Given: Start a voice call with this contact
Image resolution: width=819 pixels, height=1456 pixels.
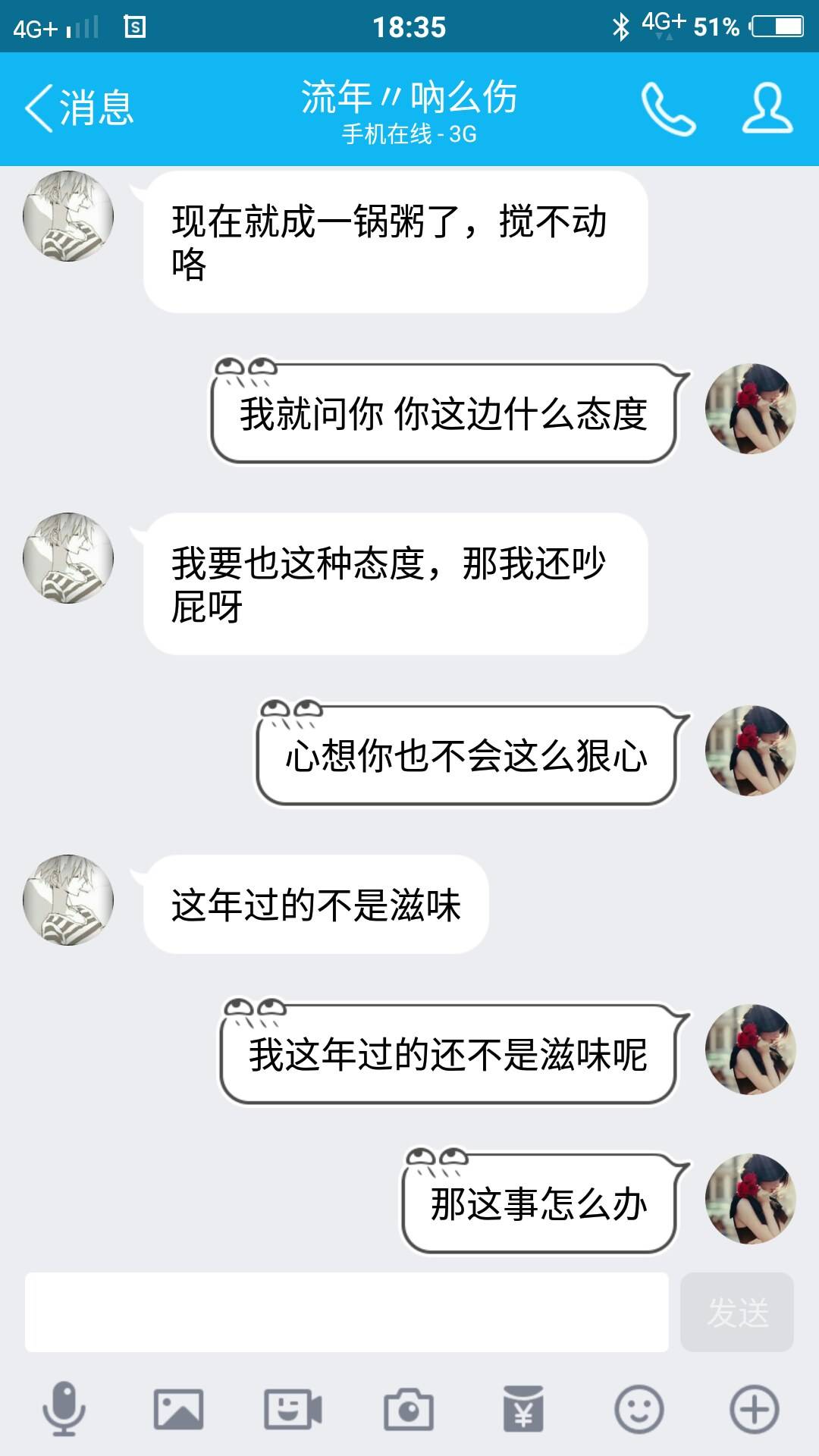Looking at the screenshot, I should click(668, 109).
